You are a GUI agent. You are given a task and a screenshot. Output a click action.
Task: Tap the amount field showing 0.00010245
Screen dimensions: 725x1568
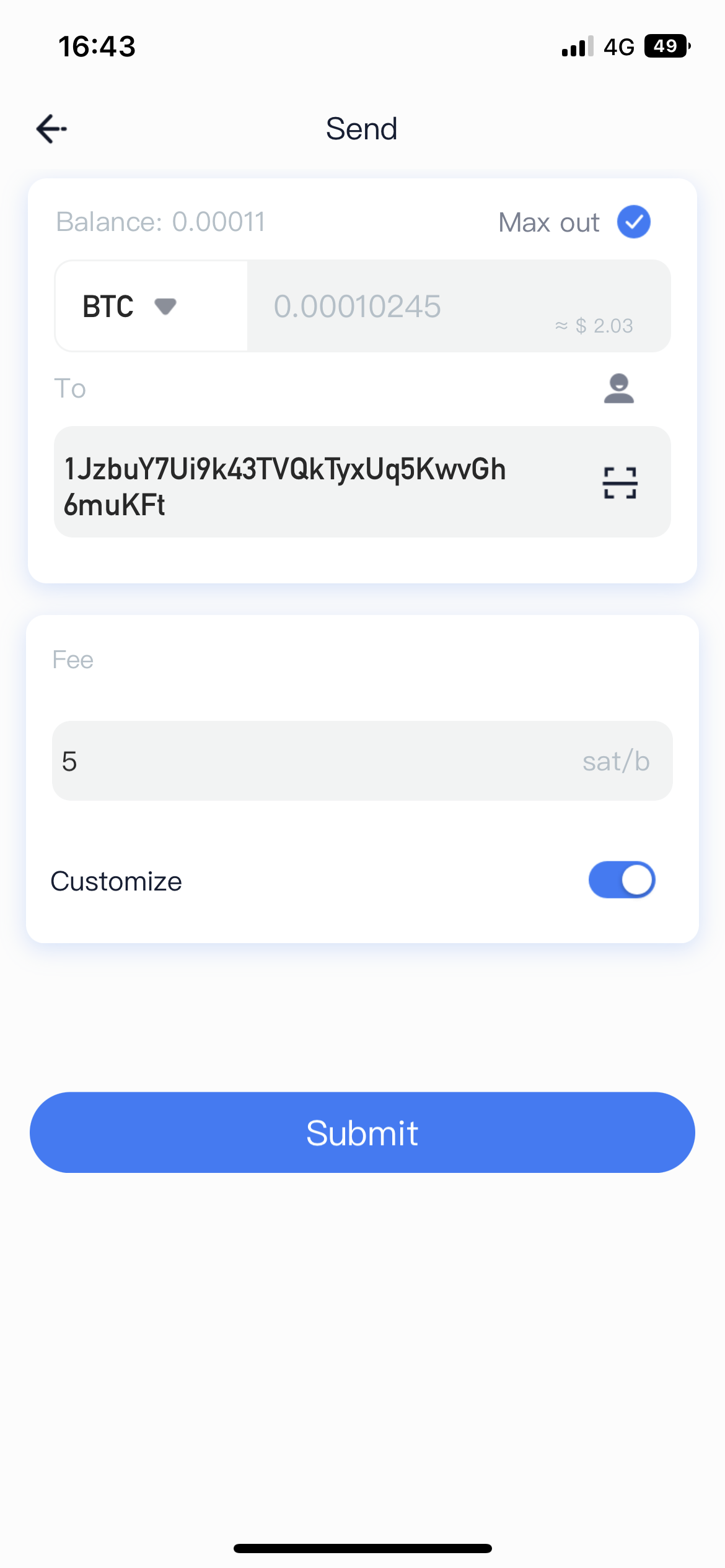459,306
